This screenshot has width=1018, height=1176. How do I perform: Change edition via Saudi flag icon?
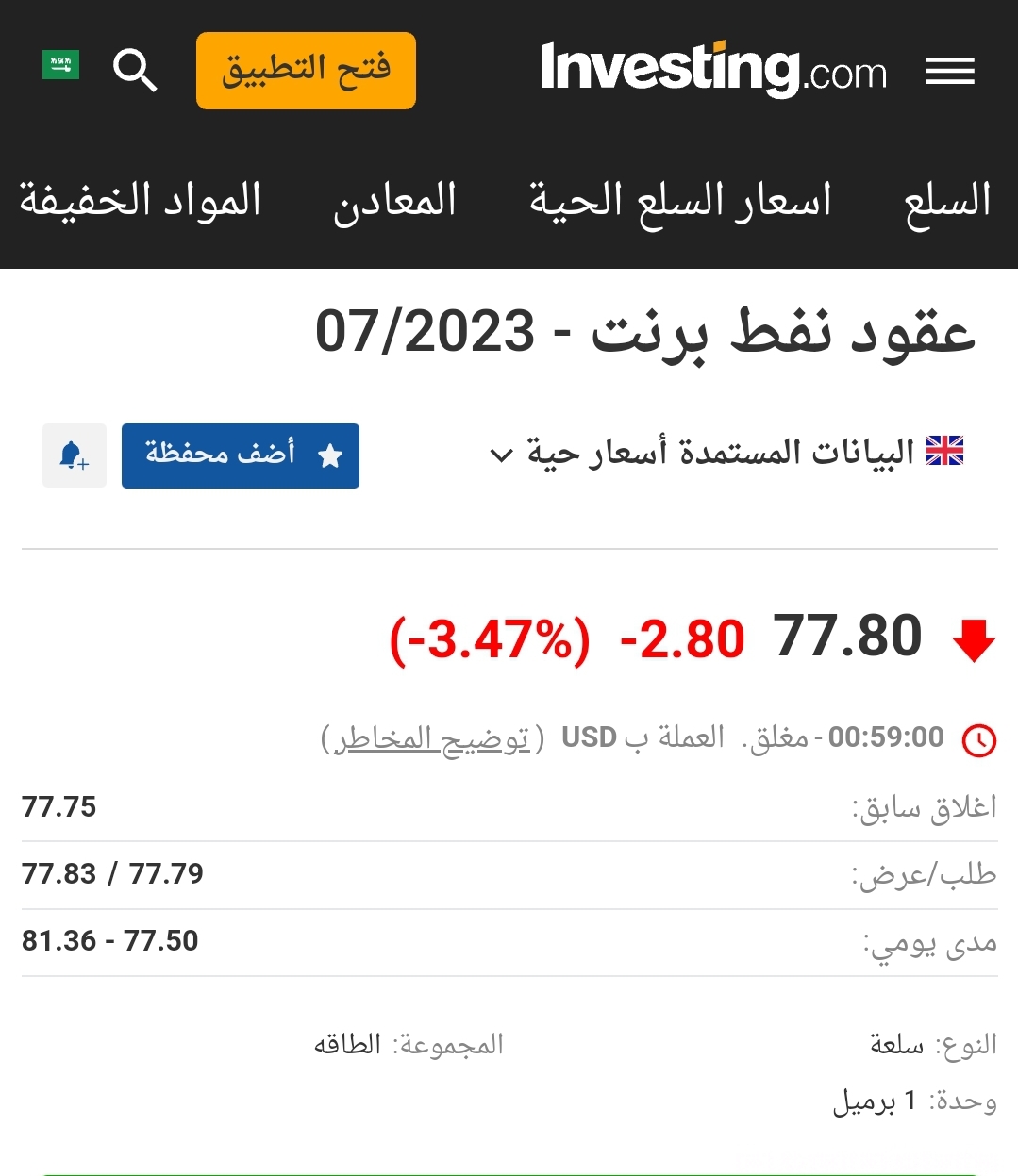61,65
